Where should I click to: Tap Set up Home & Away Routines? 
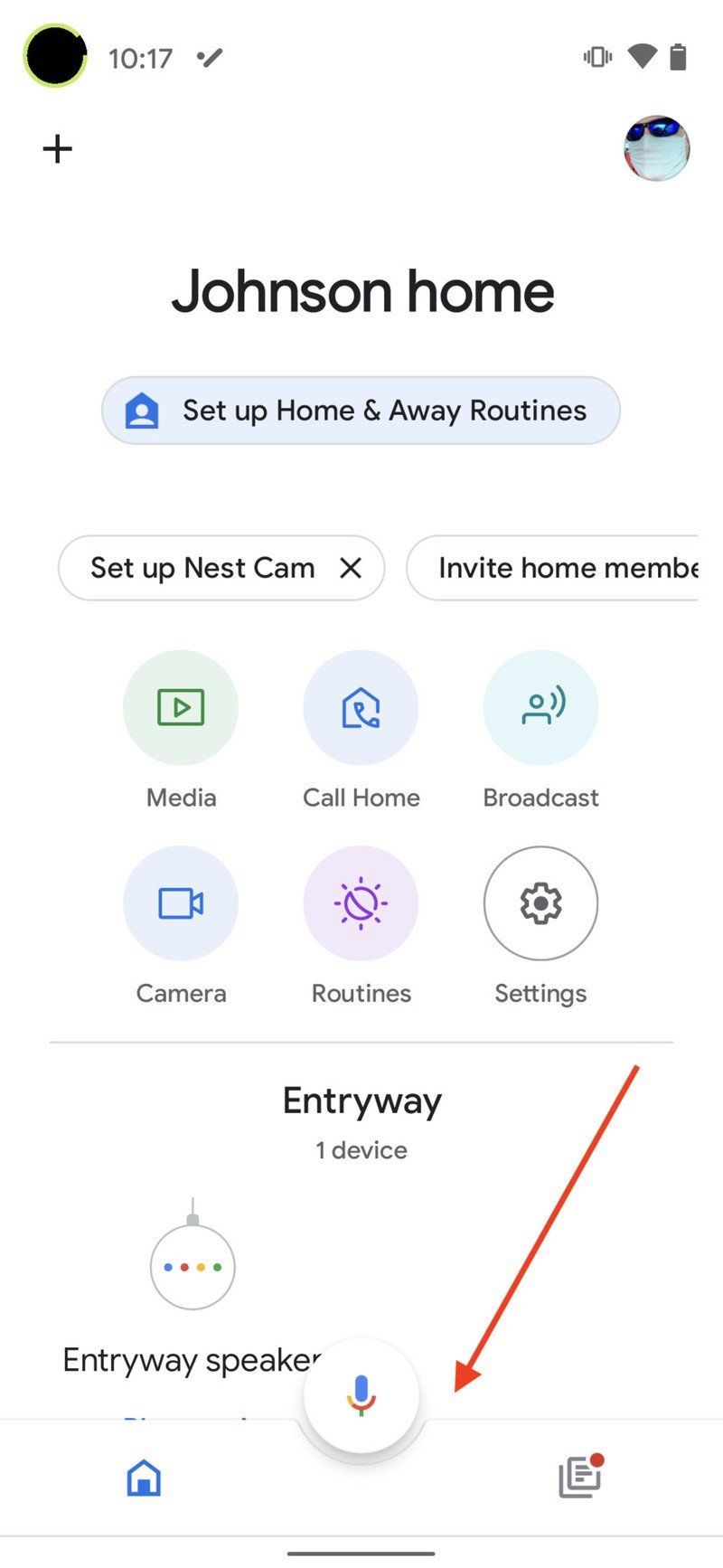point(361,411)
